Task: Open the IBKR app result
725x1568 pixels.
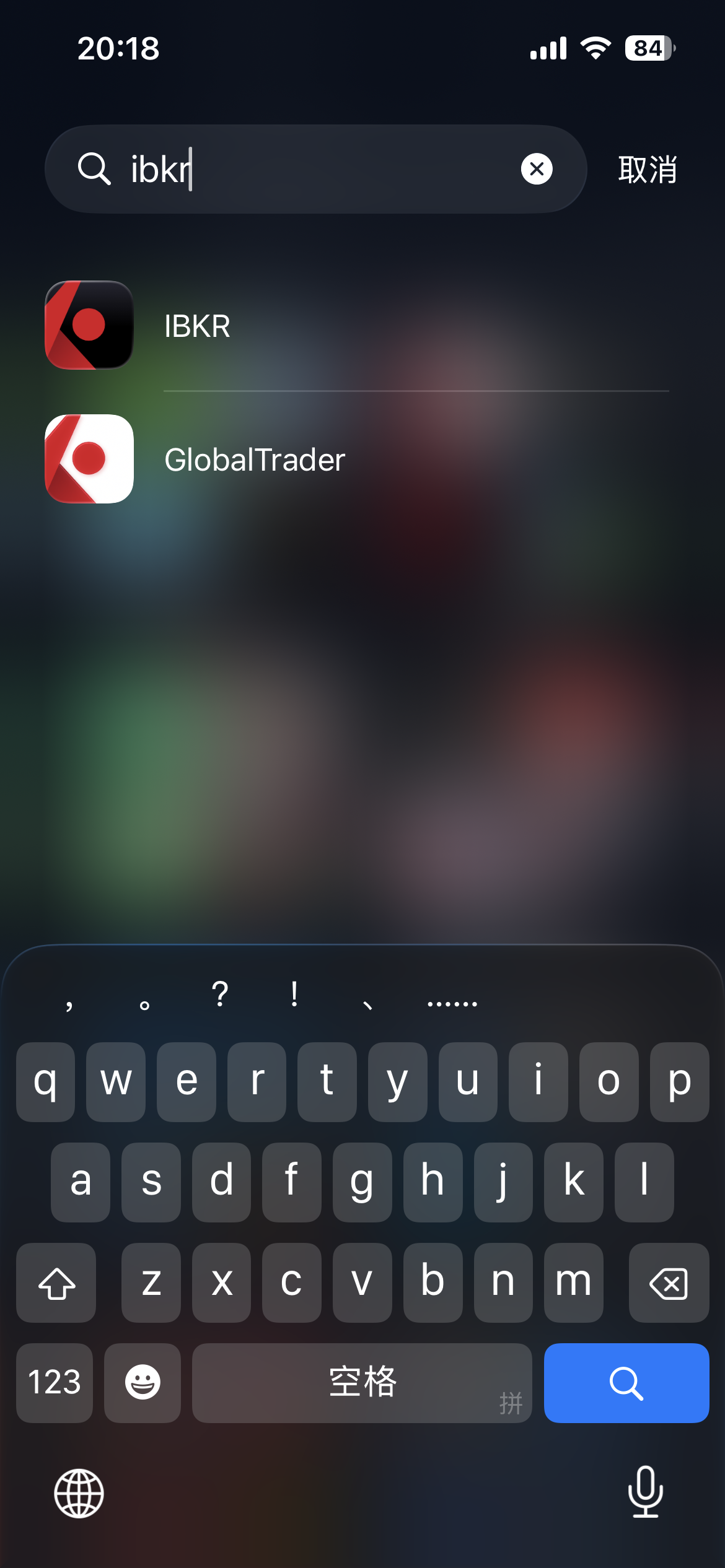Action: (x=198, y=326)
